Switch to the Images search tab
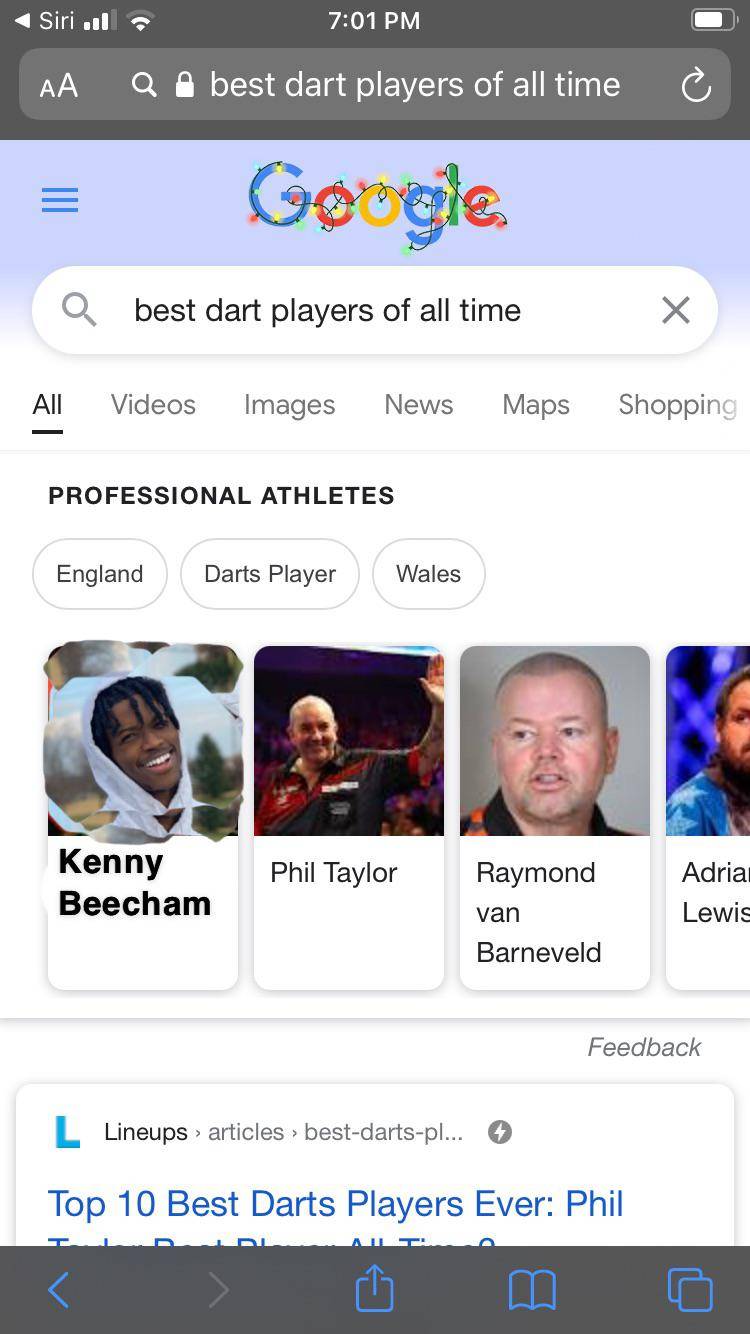This screenshot has width=750, height=1334. click(x=289, y=405)
